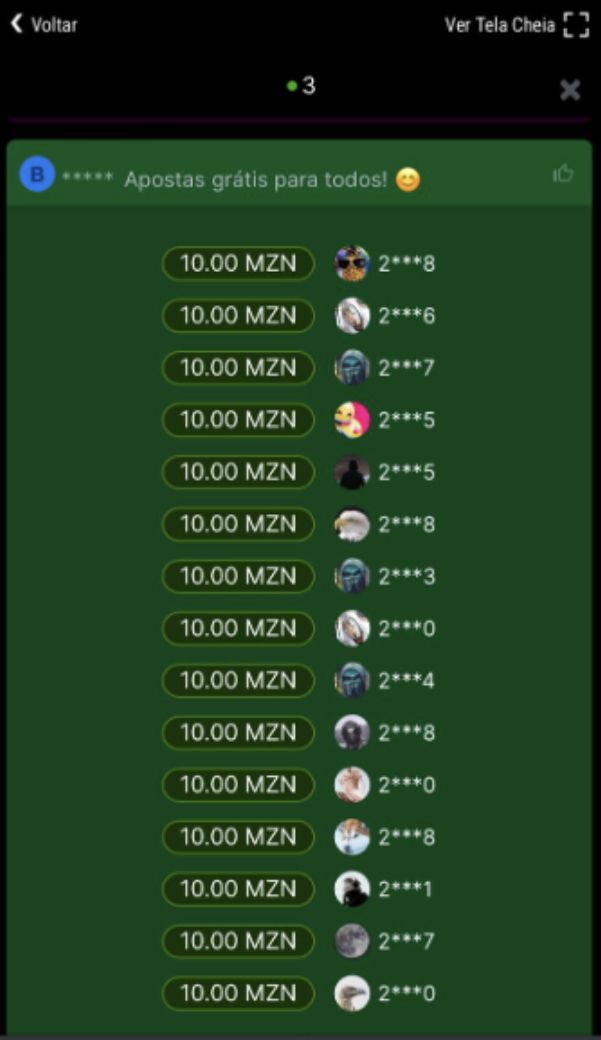Like the Apostas grátis message
The image size is (601, 1040).
tap(563, 174)
